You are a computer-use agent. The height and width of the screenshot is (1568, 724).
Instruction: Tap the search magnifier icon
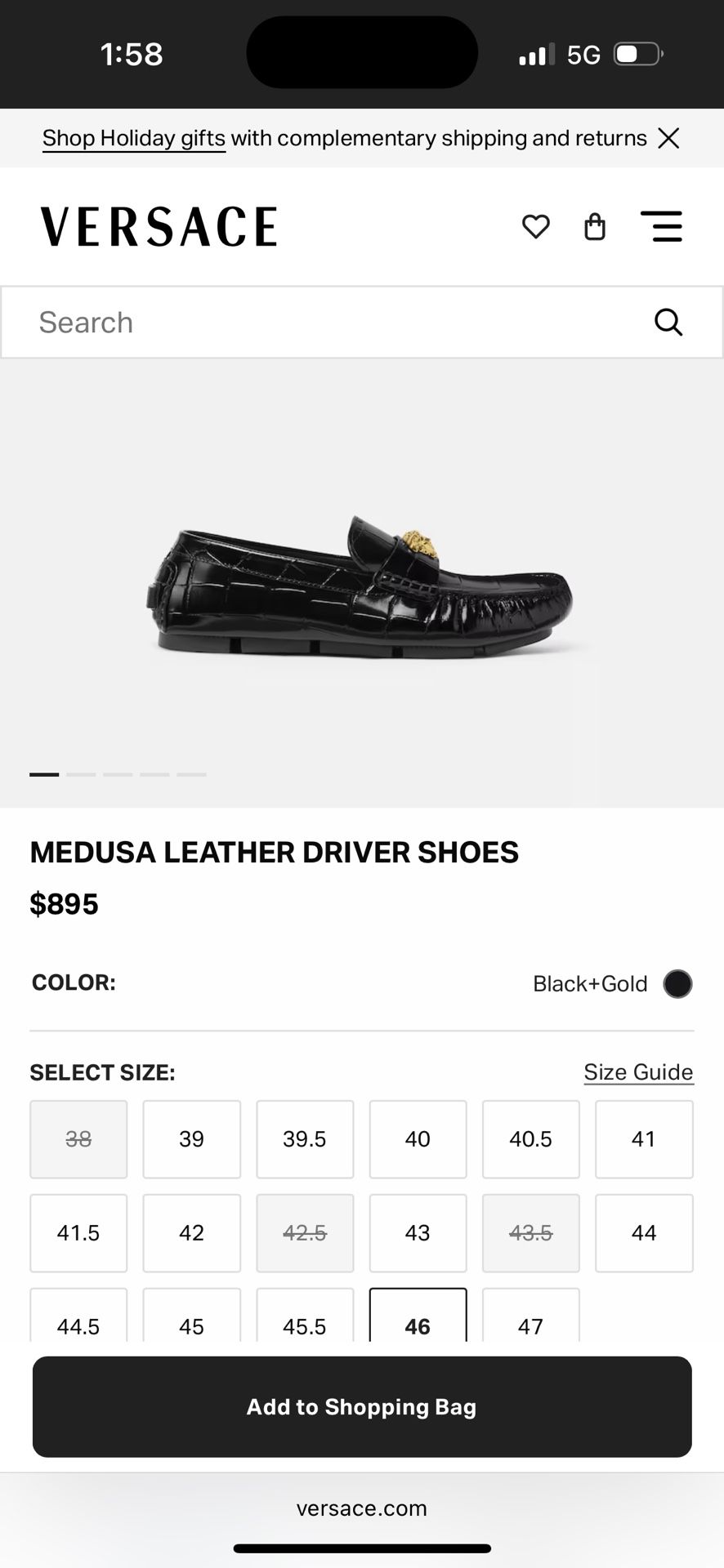(x=668, y=322)
